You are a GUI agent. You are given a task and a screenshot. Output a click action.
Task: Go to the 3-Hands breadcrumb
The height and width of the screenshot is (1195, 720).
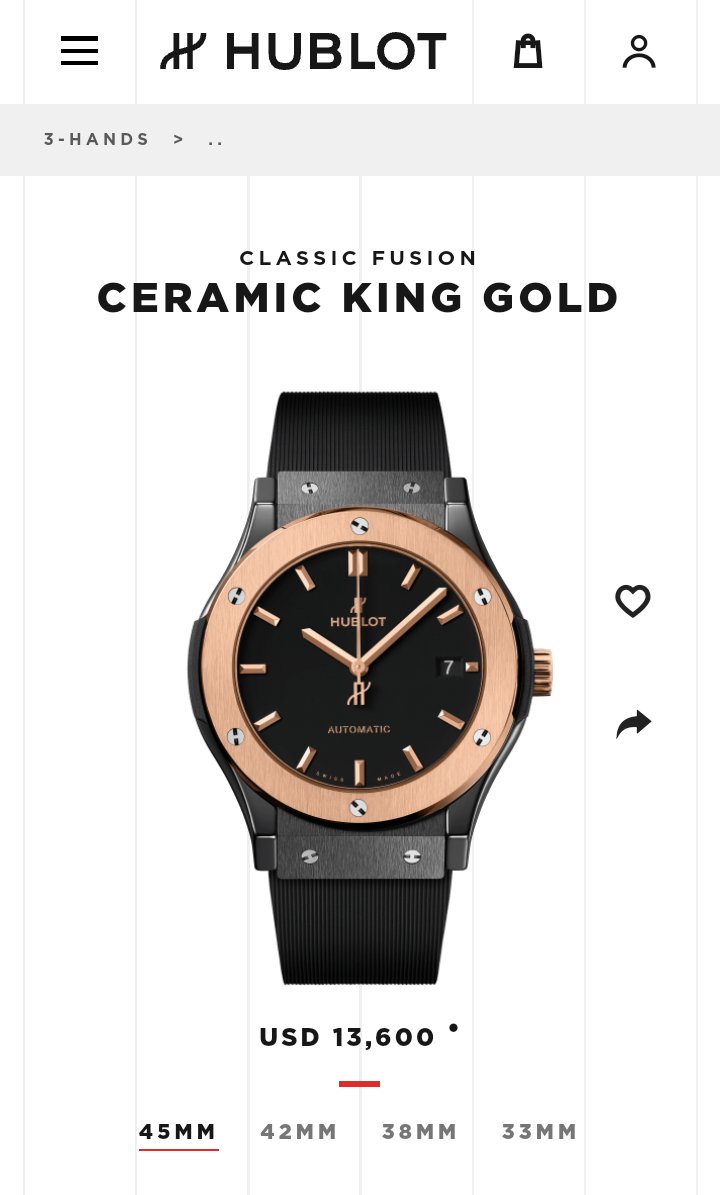pyautogui.click(x=97, y=139)
